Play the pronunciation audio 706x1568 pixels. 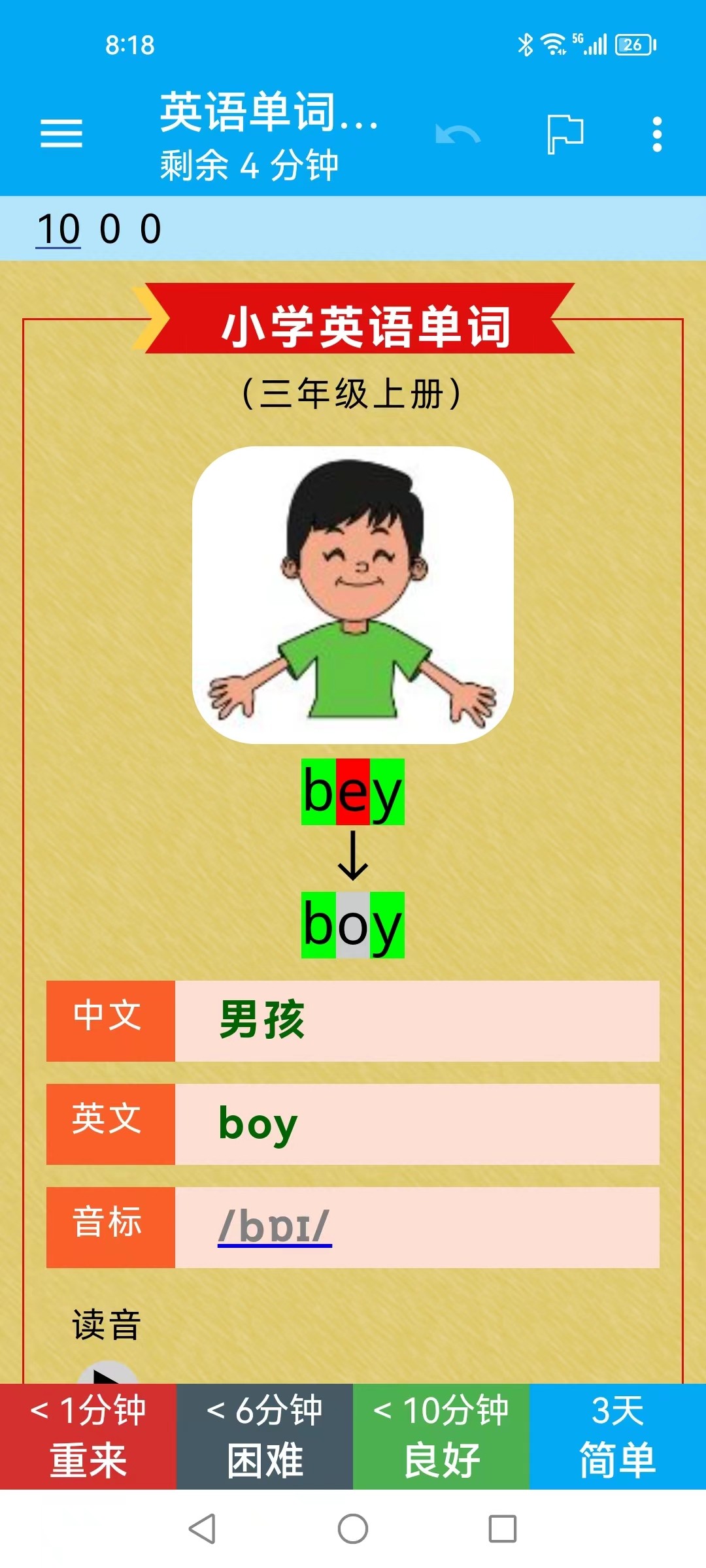tap(108, 1373)
